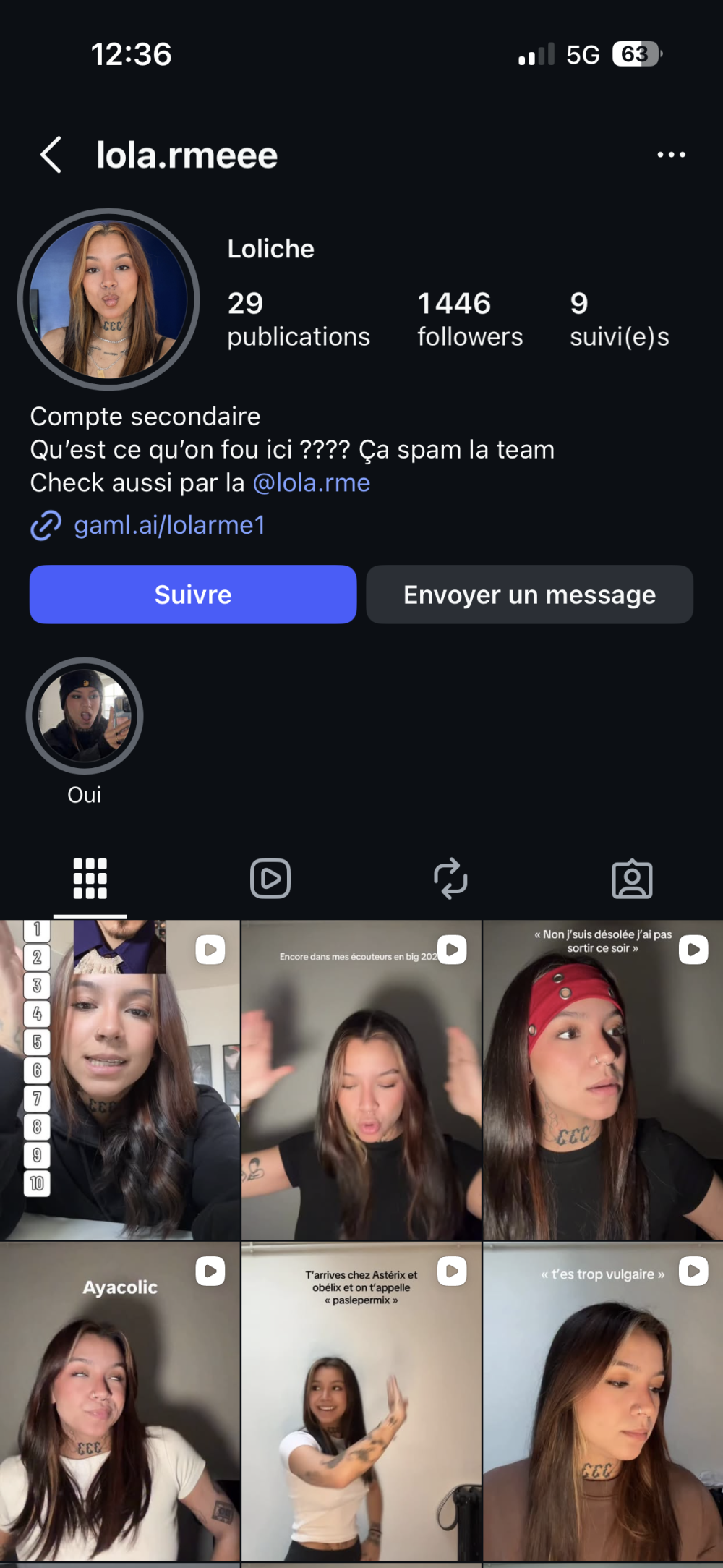This screenshot has width=723, height=1568.
Task: Open the t'es trop vulgaire video
Action: [602, 1402]
